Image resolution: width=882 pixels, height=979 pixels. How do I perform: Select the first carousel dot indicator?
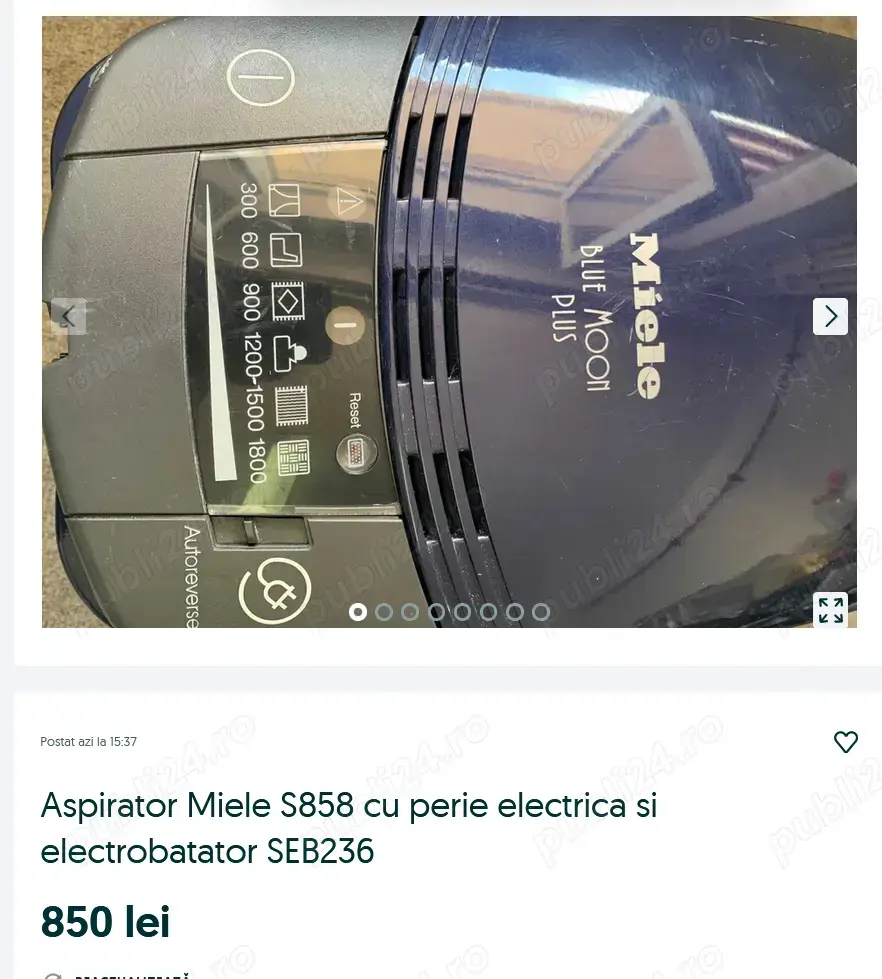pyautogui.click(x=357, y=612)
